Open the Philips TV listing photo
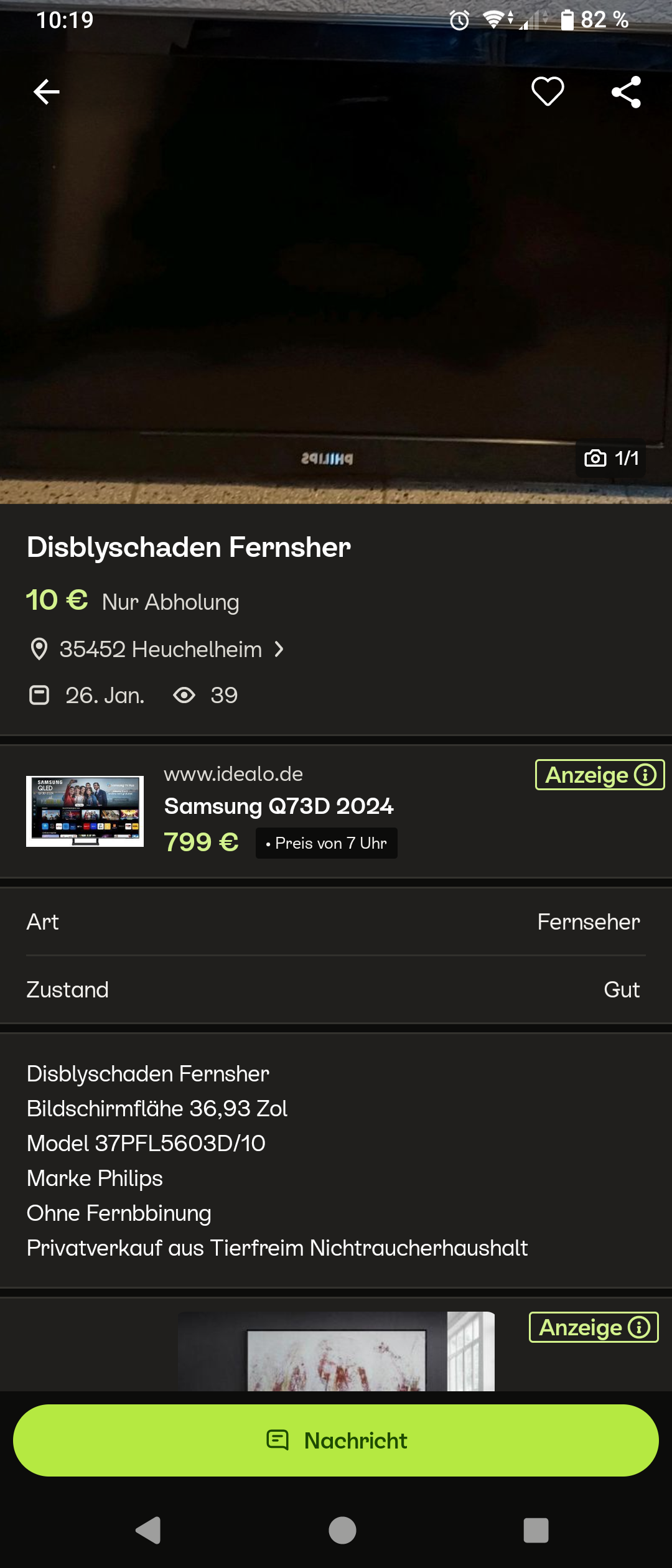The width and height of the screenshot is (672, 1568). 336,280
